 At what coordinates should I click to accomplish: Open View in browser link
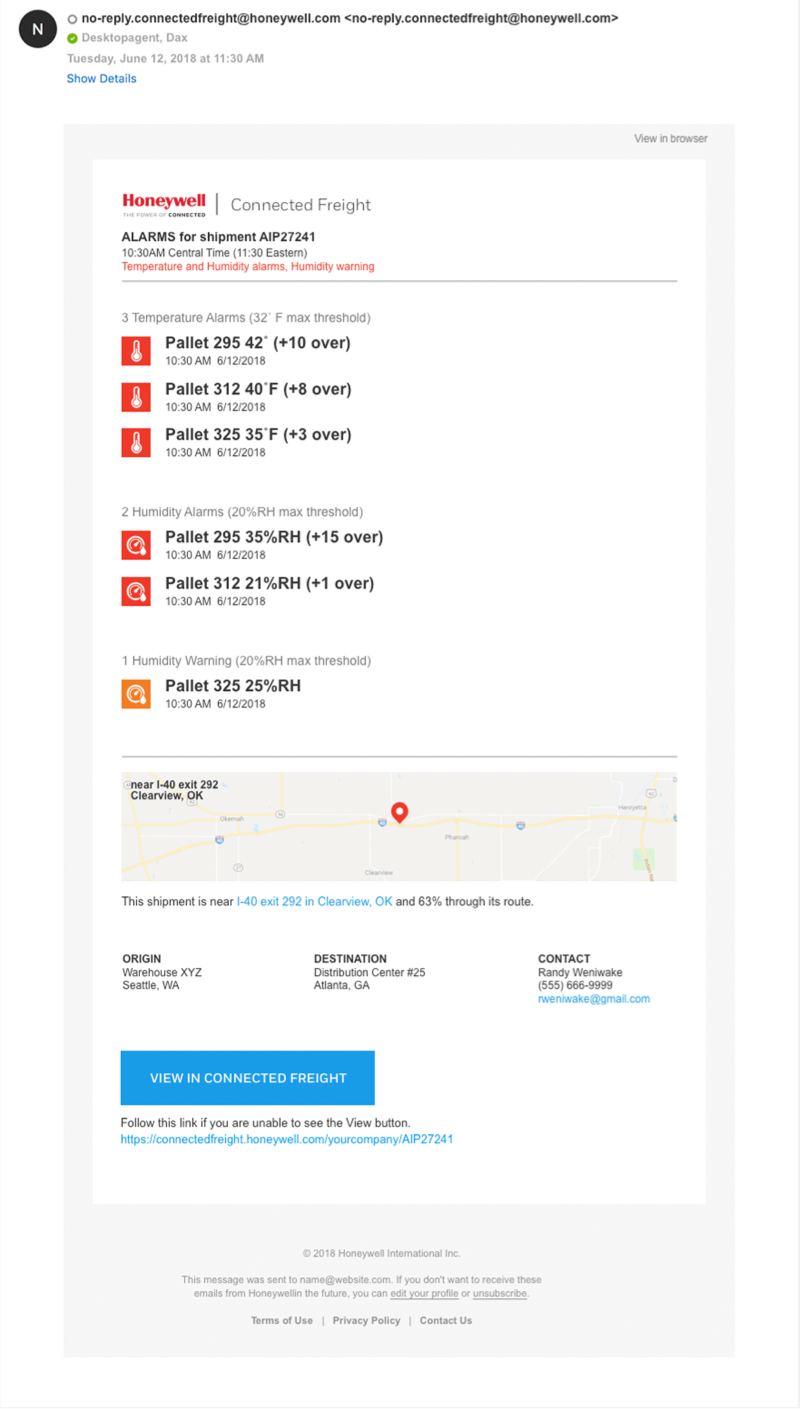click(670, 139)
